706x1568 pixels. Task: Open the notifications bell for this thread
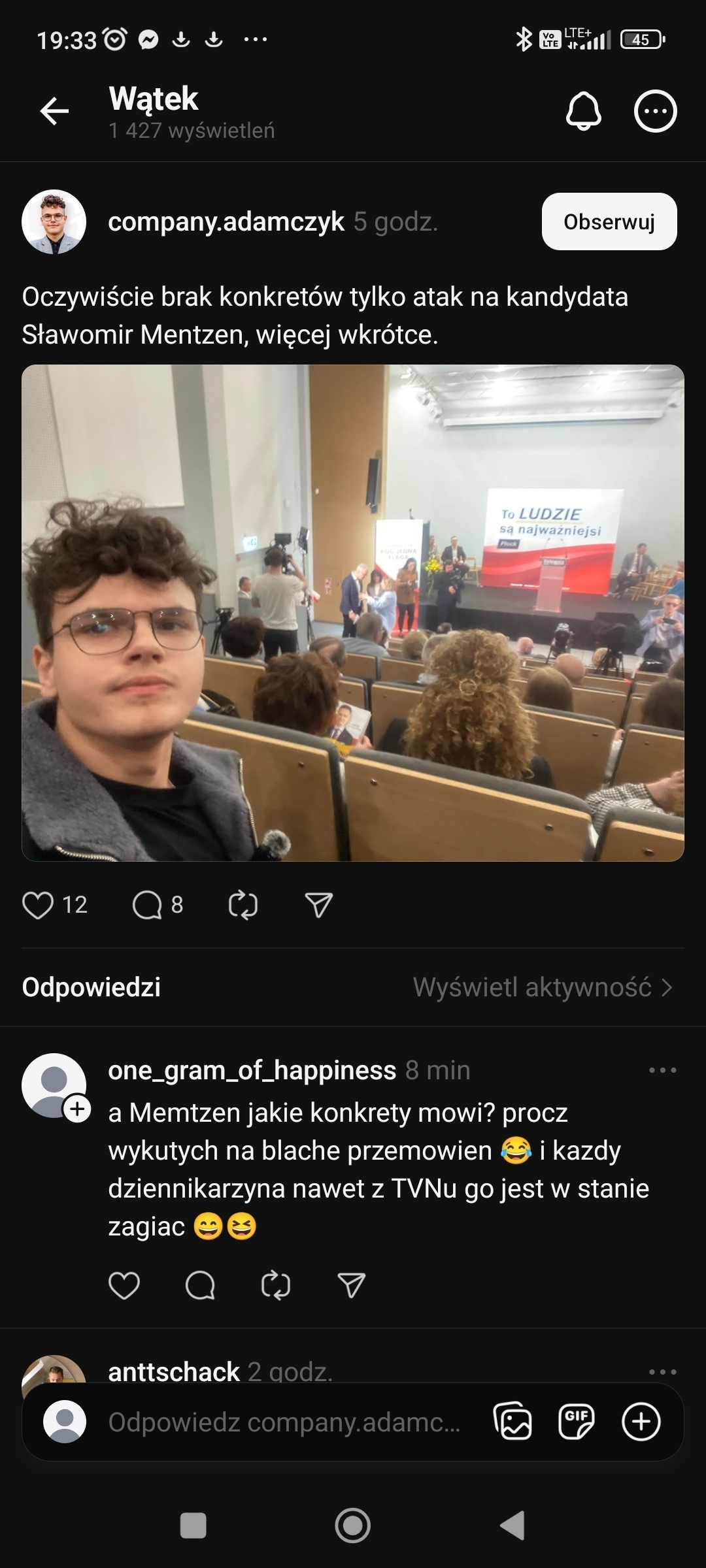583,112
